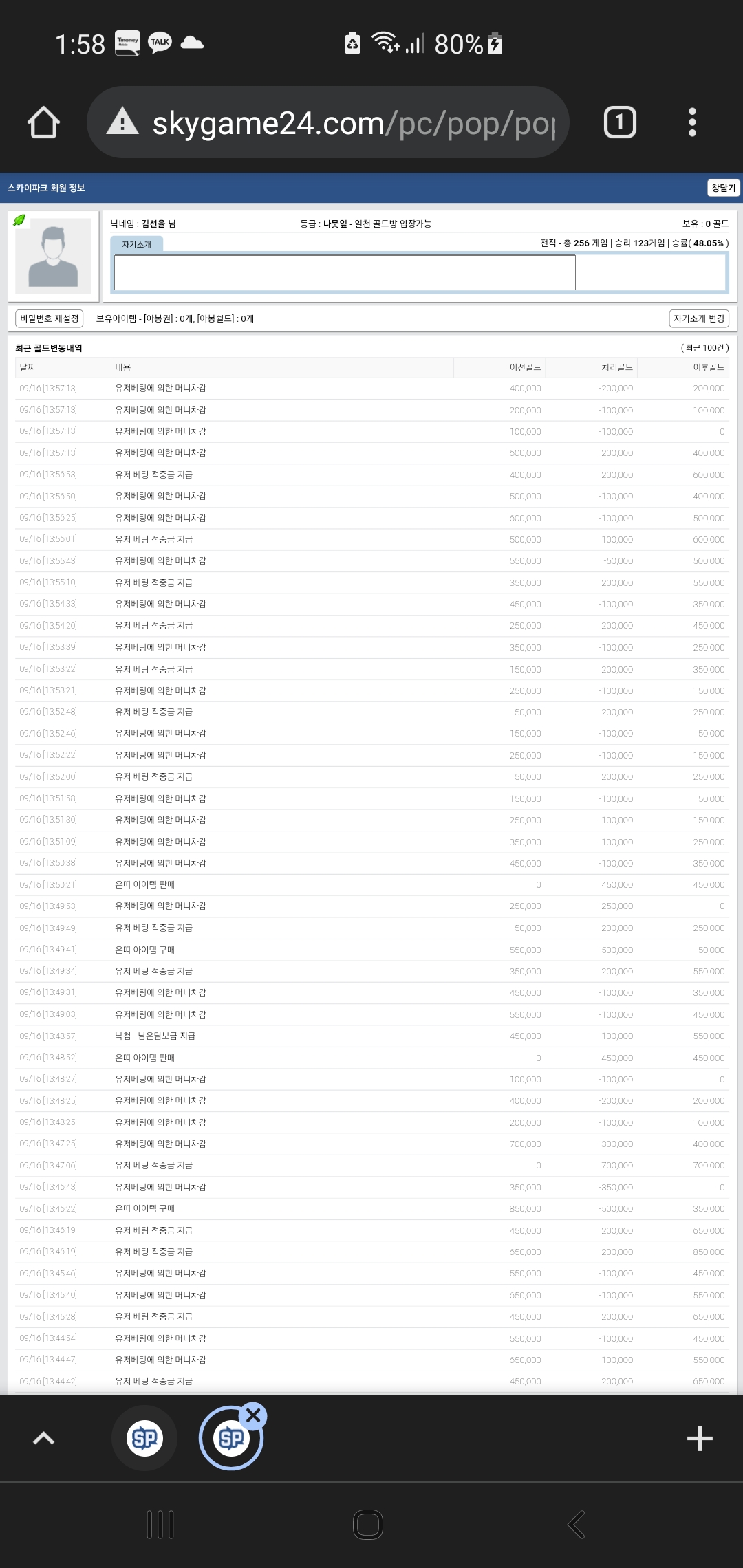Go back with the system back button

tap(577, 1525)
